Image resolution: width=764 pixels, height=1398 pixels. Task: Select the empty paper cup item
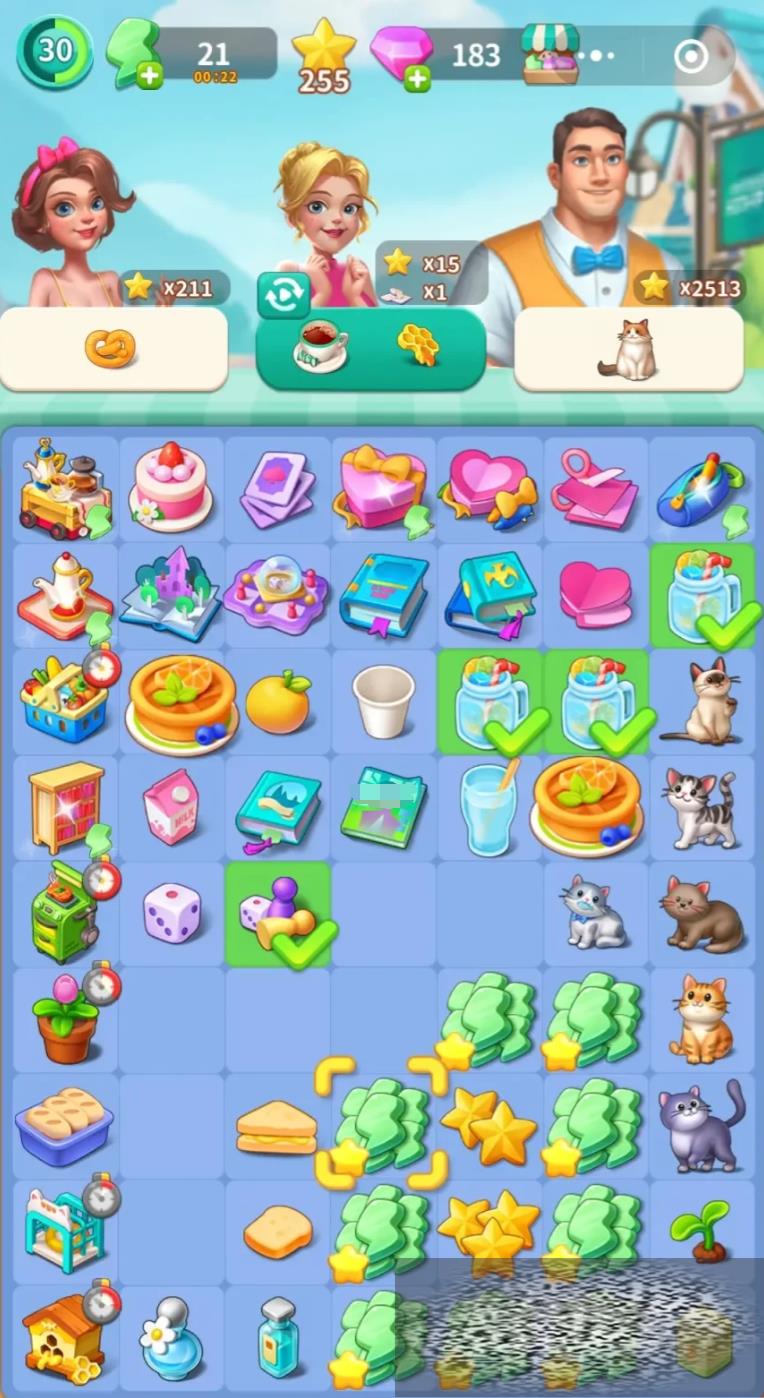point(384,700)
